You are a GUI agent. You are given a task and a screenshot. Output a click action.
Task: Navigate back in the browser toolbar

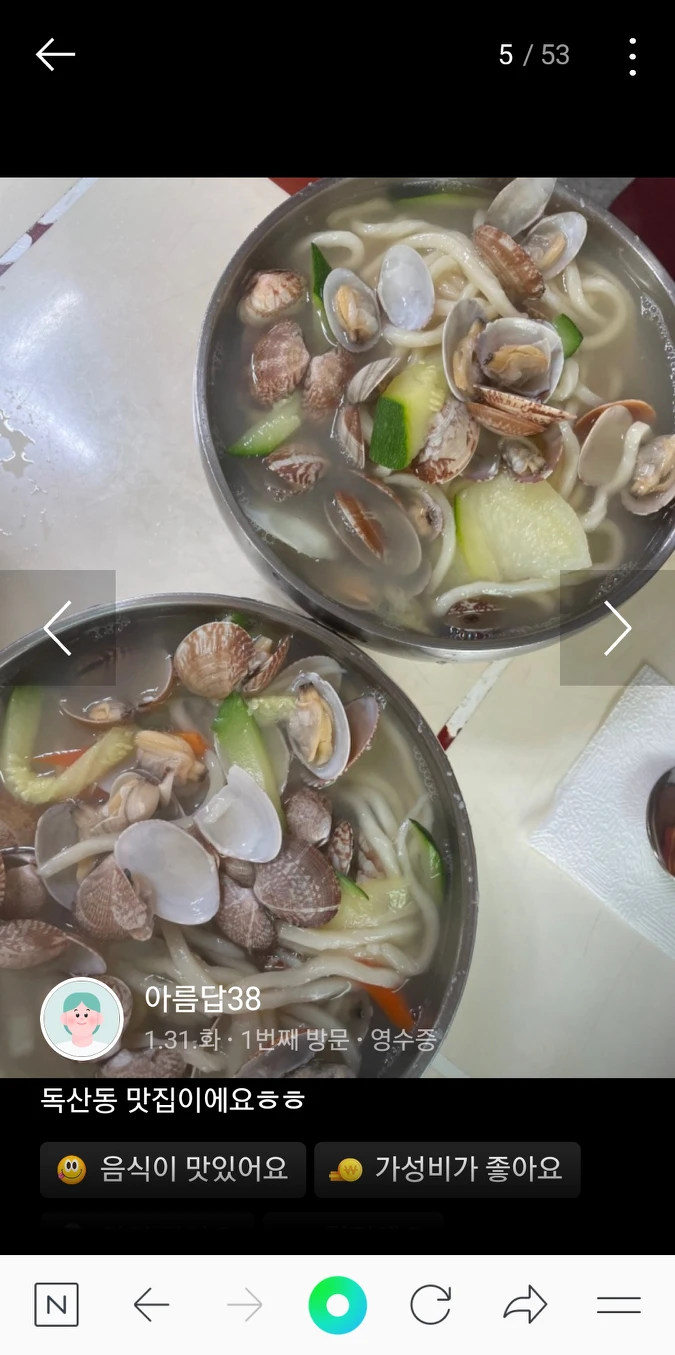151,1305
